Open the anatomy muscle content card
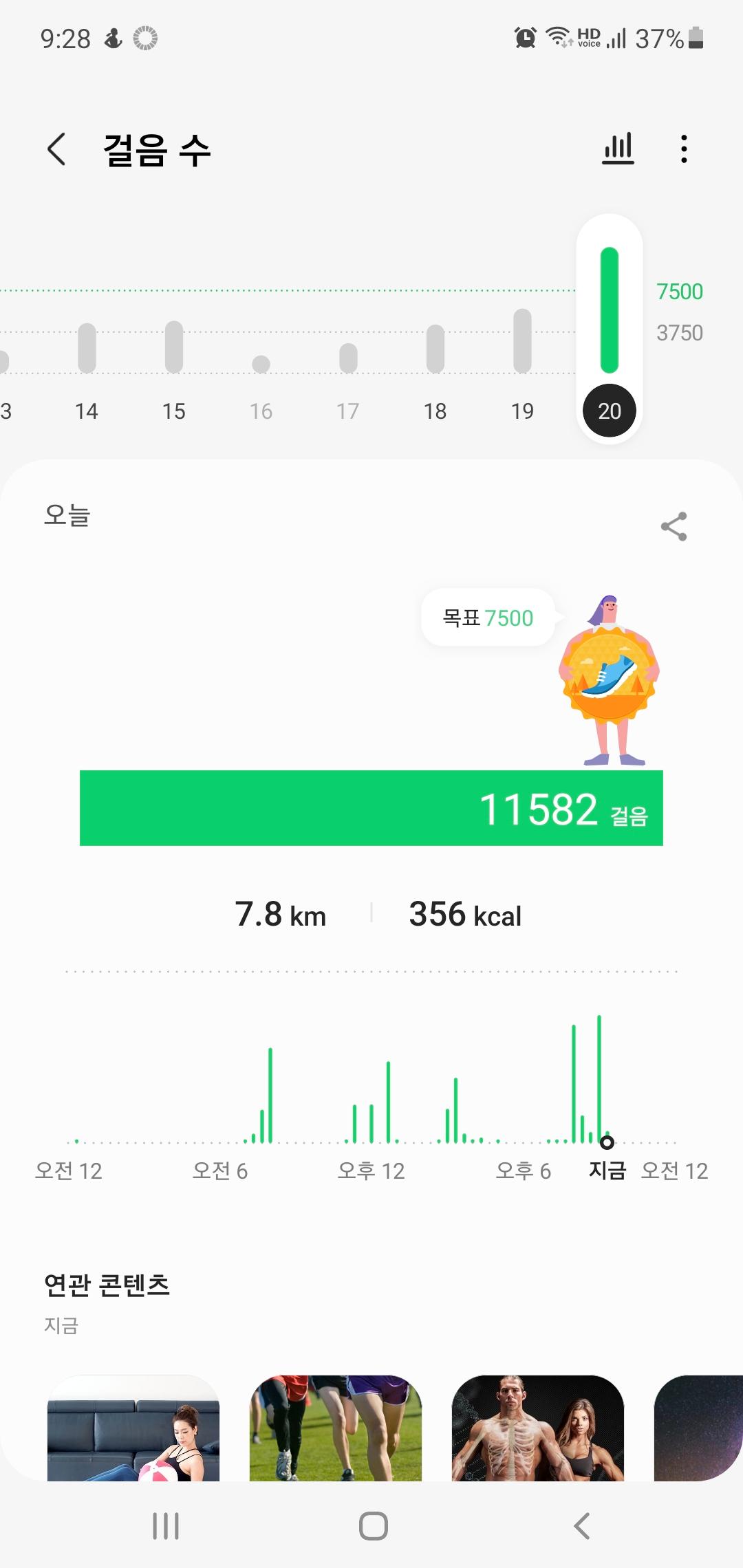Viewport: 743px width, 1568px height. pyautogui.click(x=538, y=1428)
